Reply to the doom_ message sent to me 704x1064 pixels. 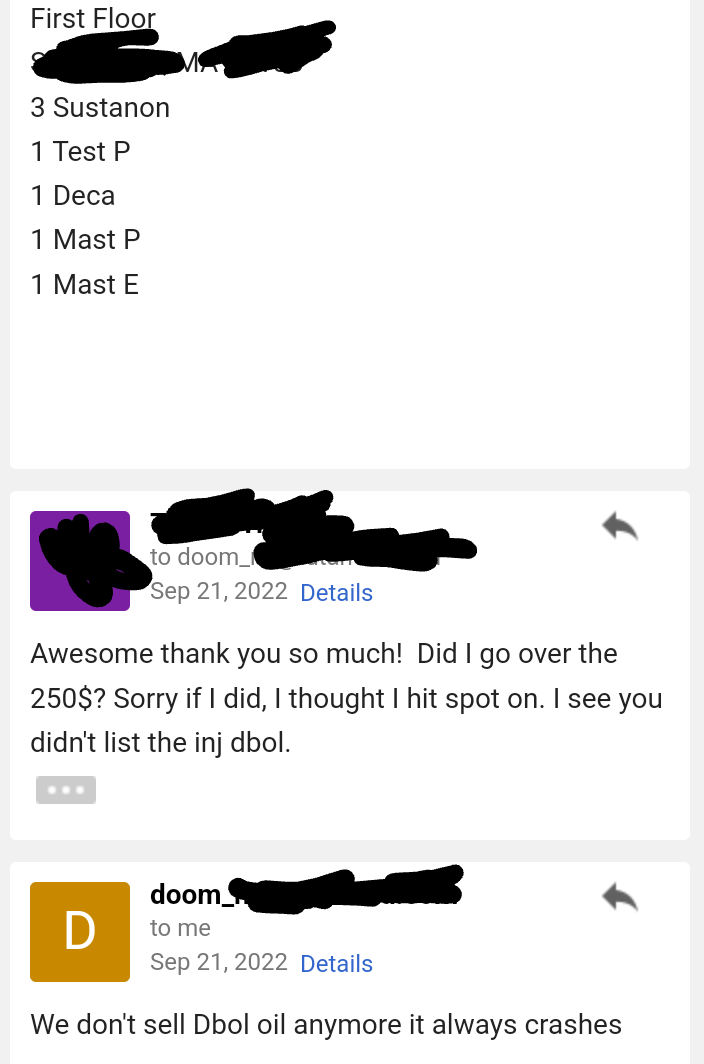[619, 897]
